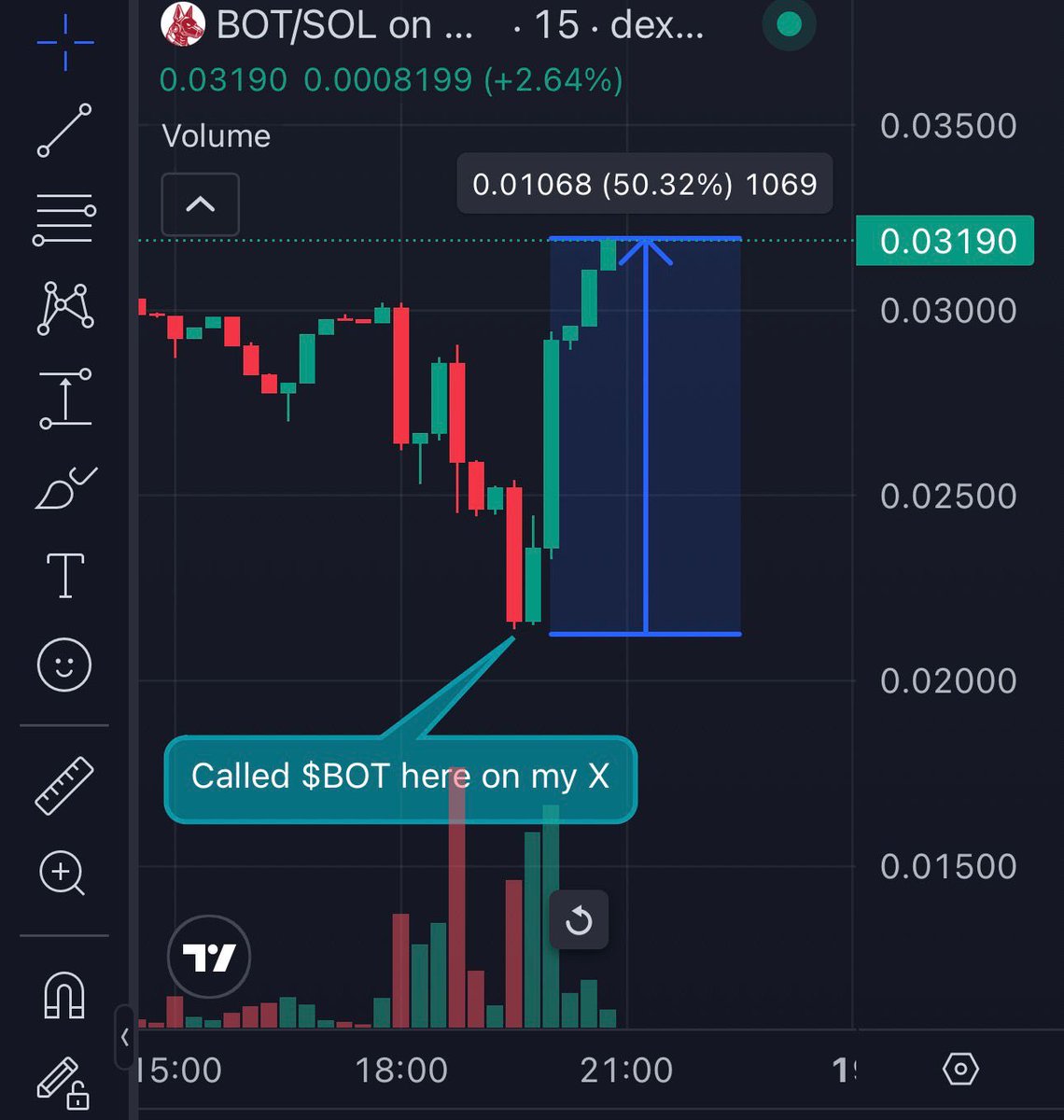1064x1120 pixels.
Task: Open the horizontal lines and Fibonacci tools
Action: point(64,220)
